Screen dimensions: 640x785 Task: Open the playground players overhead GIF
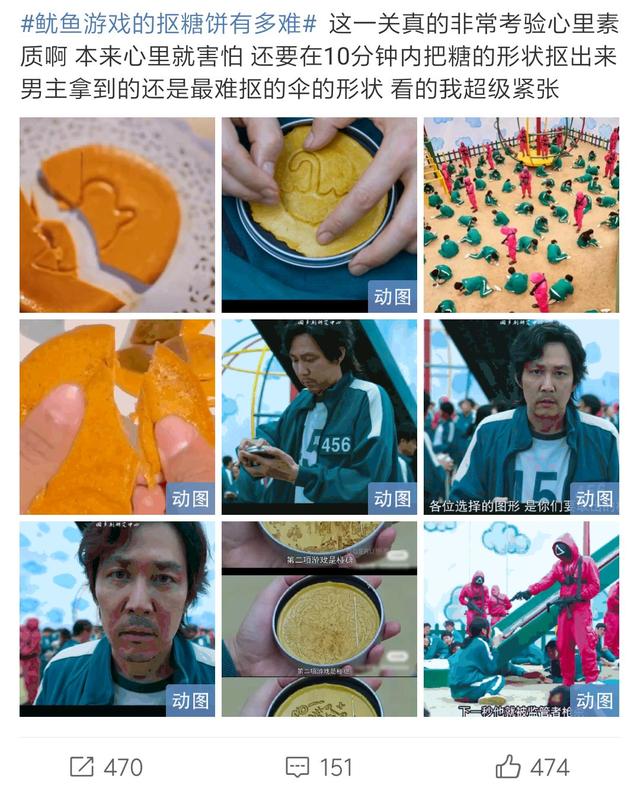521,215
